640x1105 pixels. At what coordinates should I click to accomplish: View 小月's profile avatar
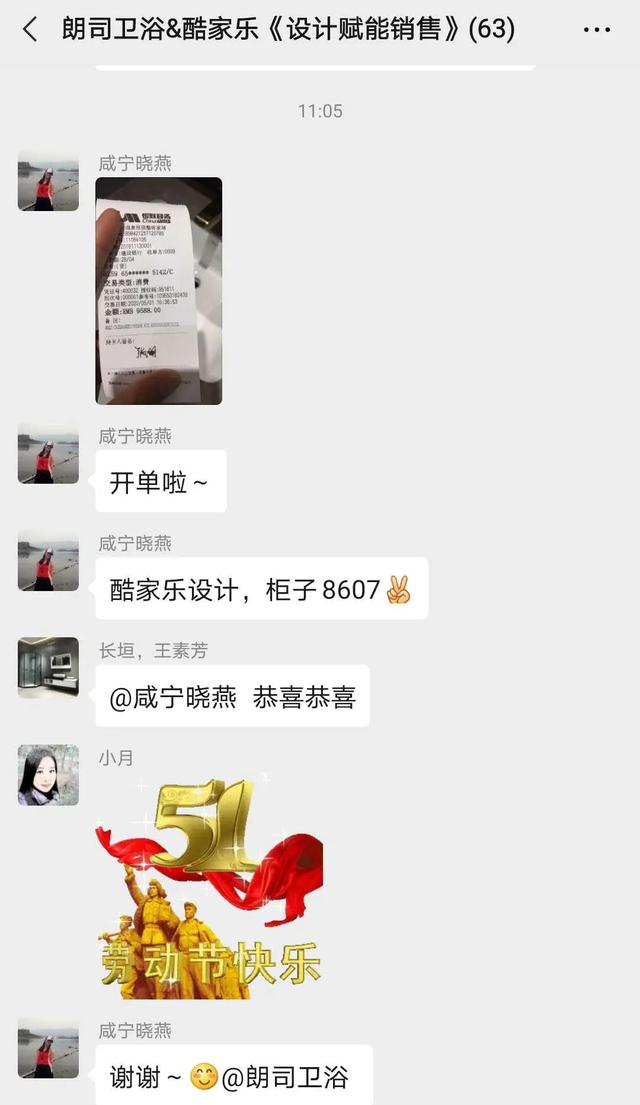pos(48,775)
